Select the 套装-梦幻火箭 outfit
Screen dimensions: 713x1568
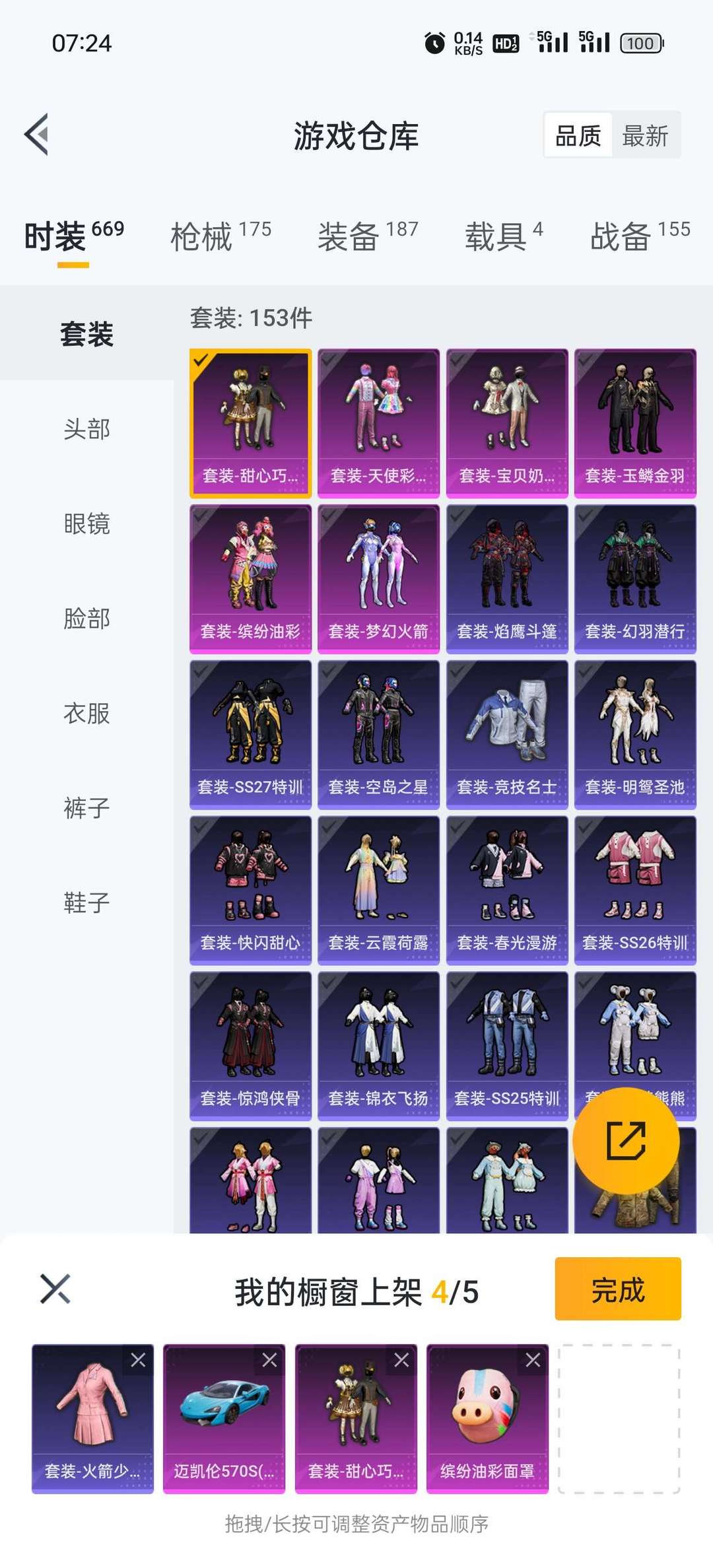click(378, 579)
